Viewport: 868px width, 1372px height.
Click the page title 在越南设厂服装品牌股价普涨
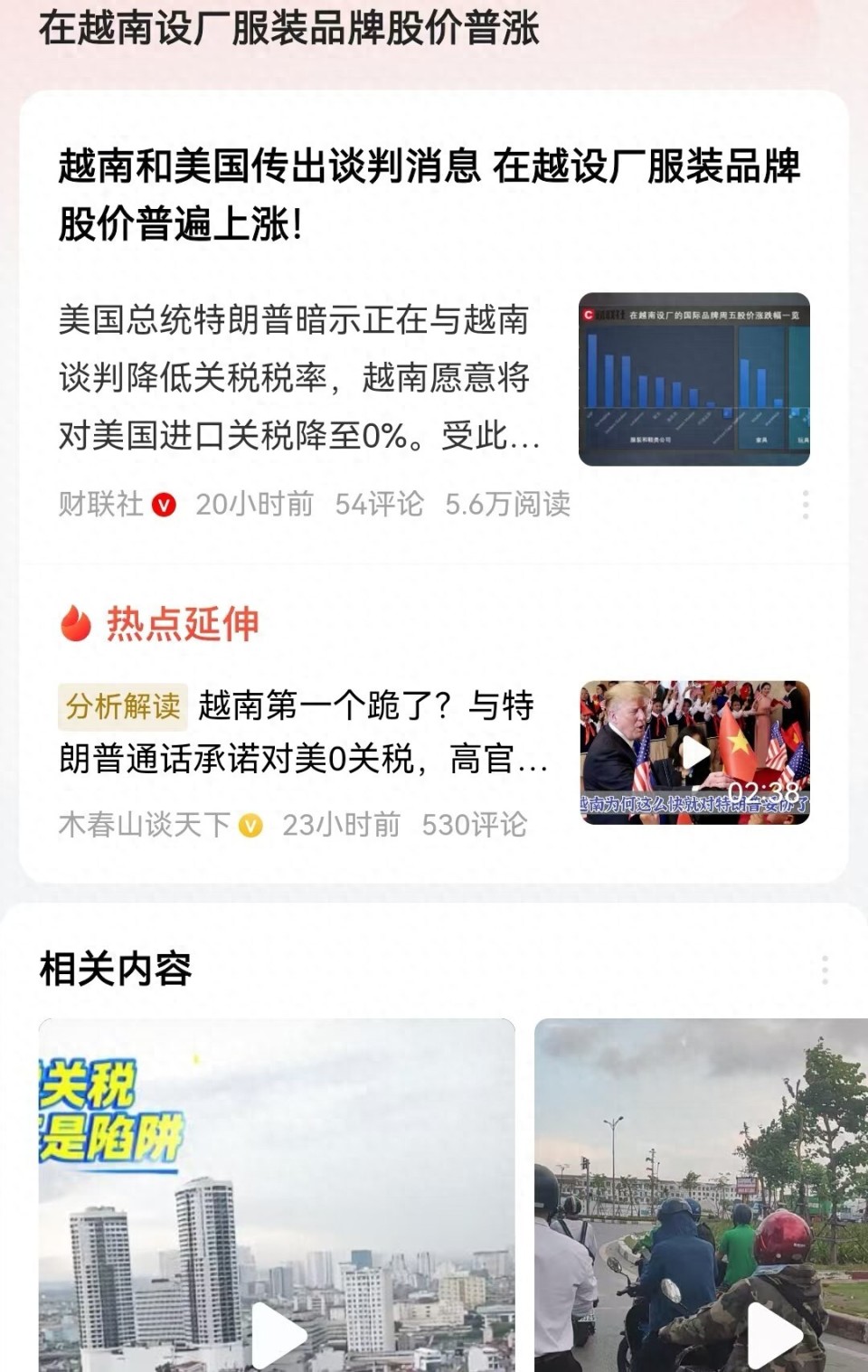(289, 27)
